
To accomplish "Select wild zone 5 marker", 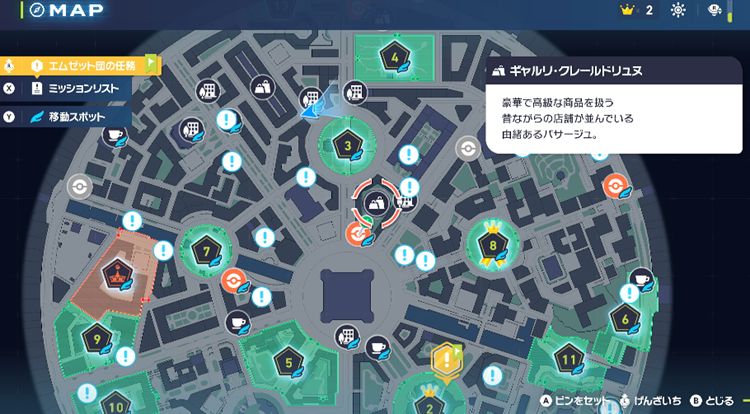I will tap(288, 362).
